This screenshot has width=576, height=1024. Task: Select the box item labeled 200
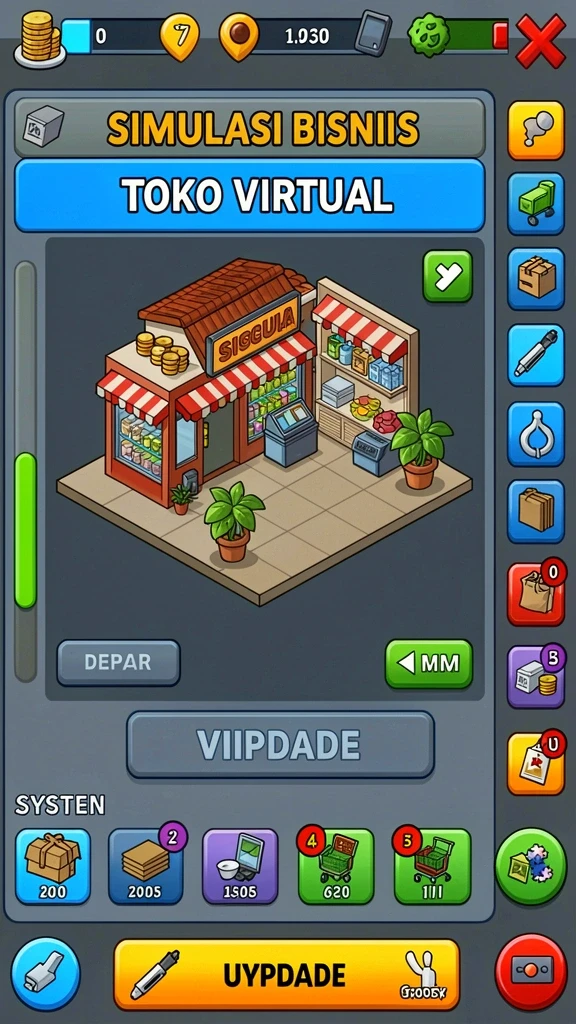tap(53, 867)
